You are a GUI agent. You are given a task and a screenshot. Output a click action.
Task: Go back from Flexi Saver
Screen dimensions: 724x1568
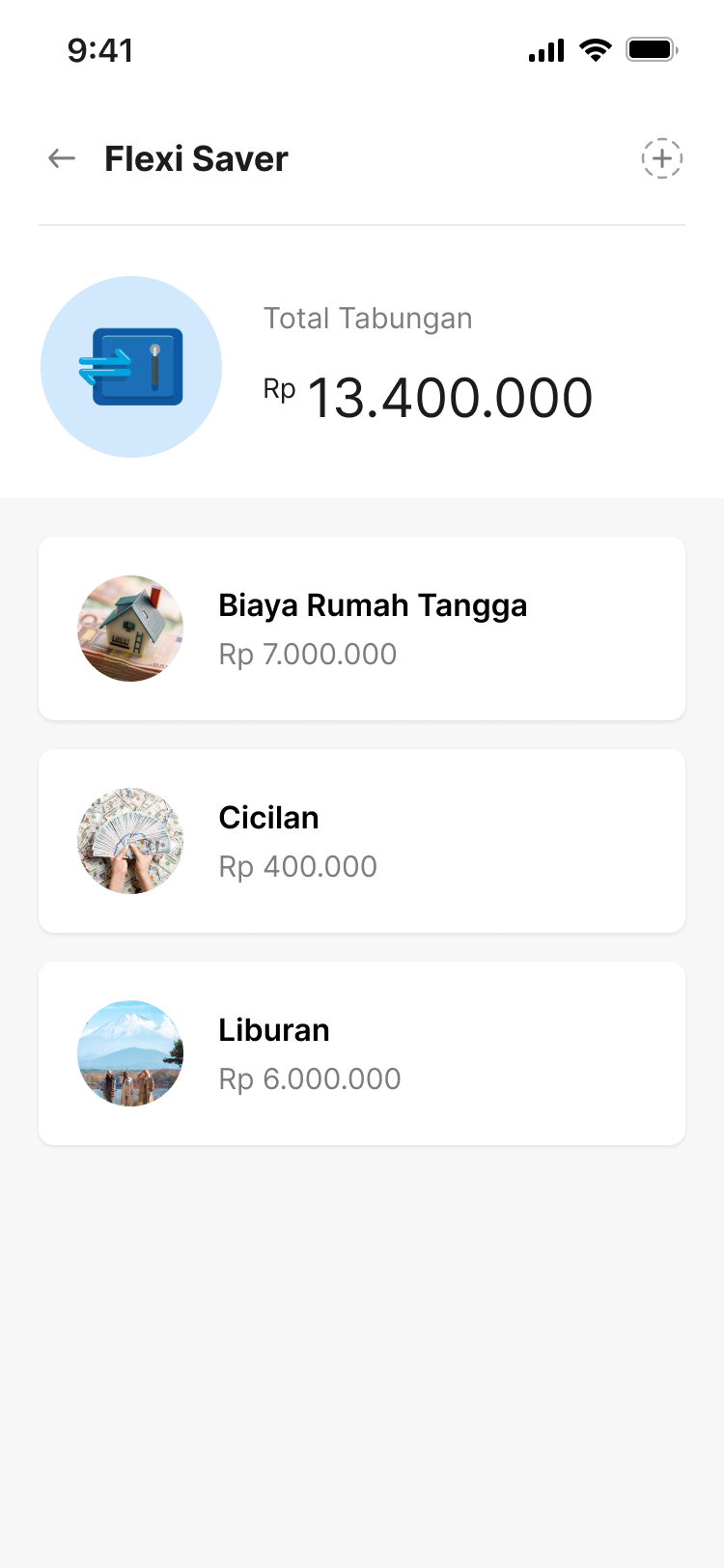point(62,158)
